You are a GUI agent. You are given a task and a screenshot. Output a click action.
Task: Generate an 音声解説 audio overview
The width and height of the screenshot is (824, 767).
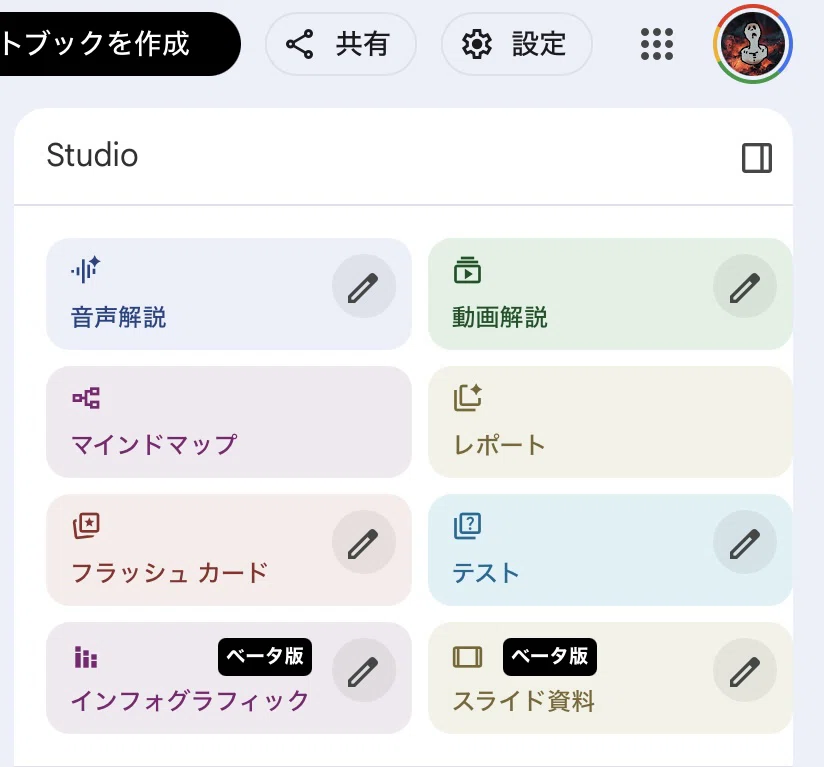click(189, 294)
